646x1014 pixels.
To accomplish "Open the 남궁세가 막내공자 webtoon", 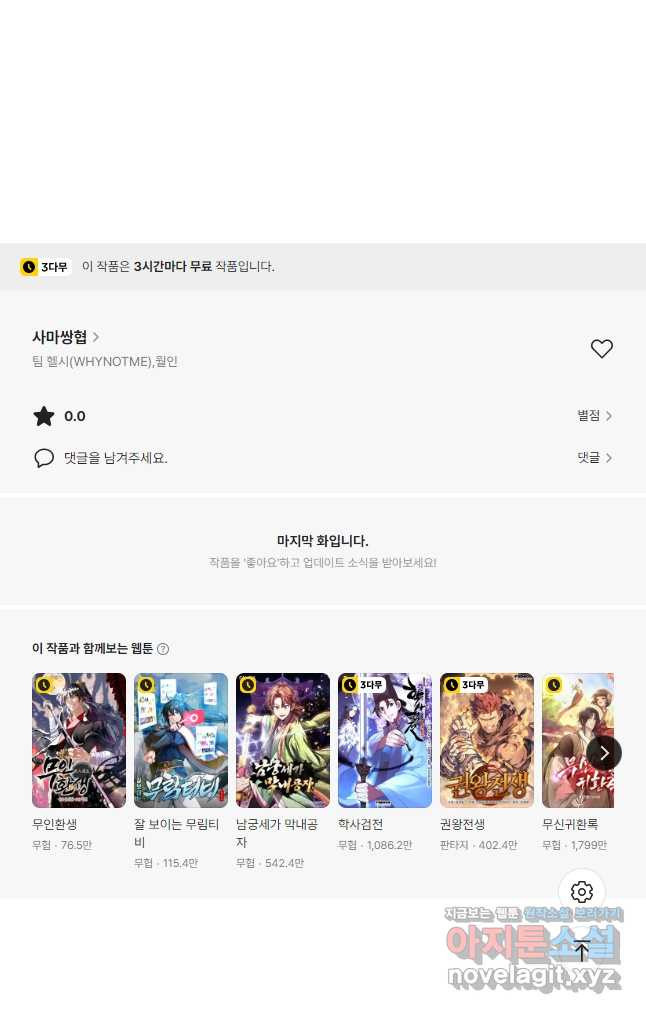I will point(283,740).
